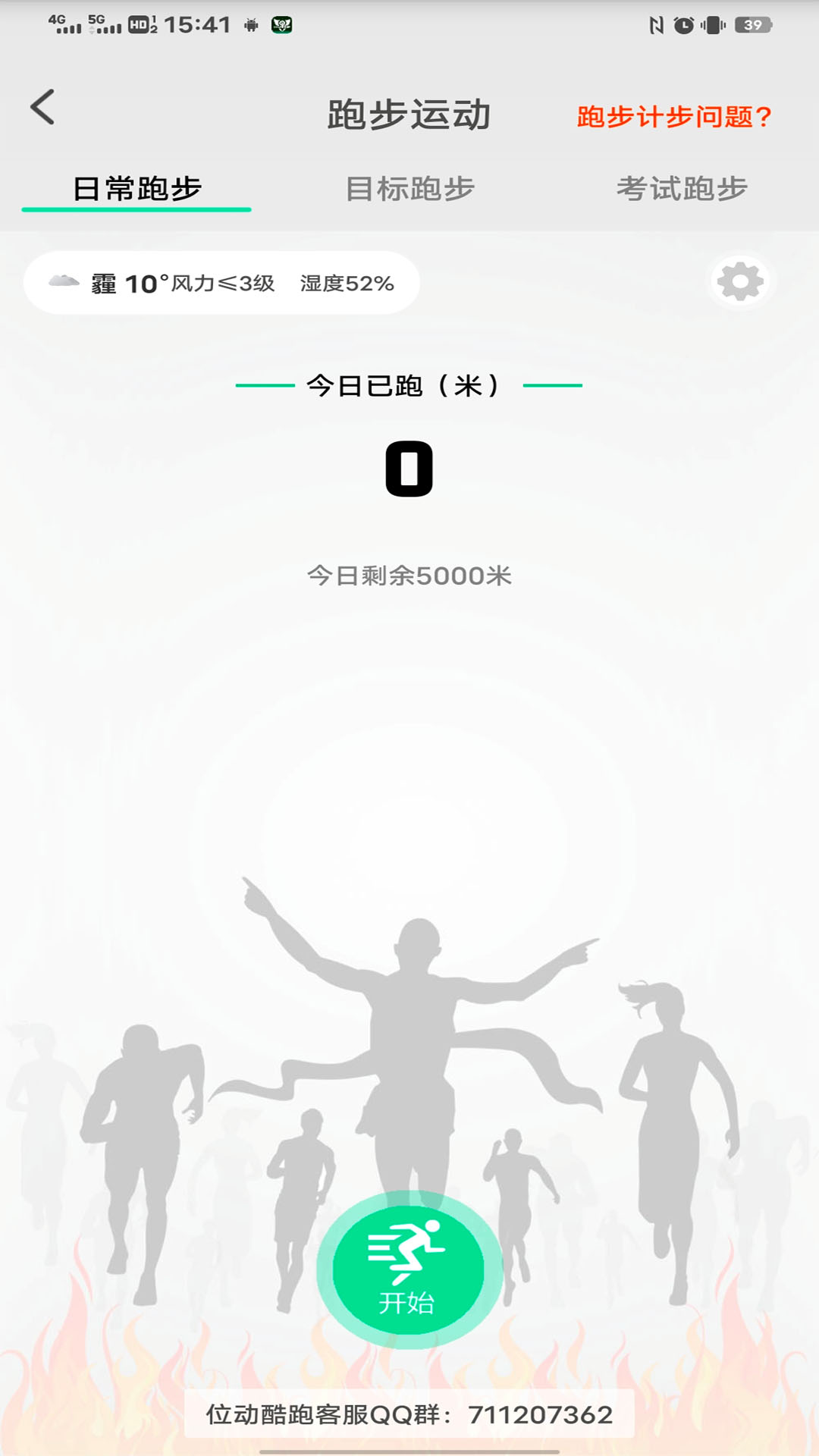
Task: Go back using the top-left arrow
Action: (43, 107)
